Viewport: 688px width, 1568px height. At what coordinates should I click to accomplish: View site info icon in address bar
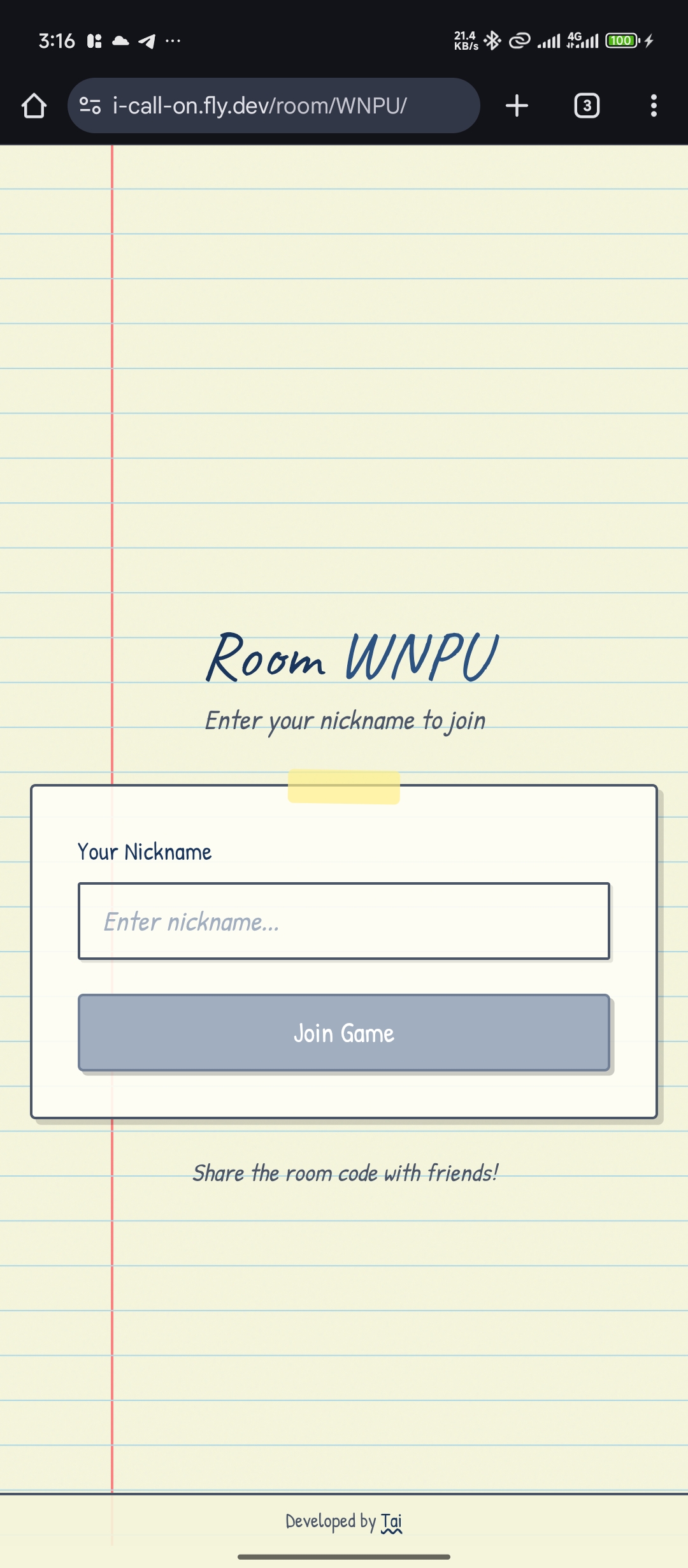pos(90,106)
